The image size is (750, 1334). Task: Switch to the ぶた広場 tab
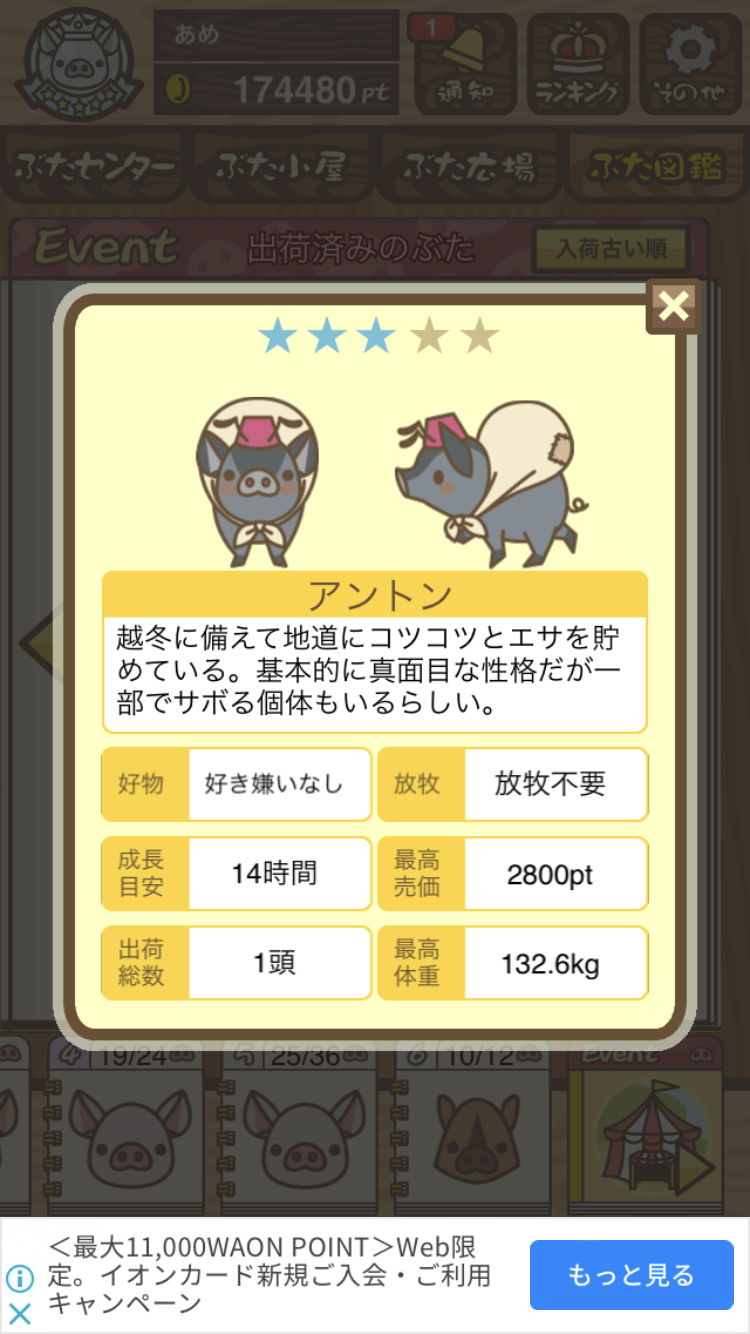coord(469,168)
